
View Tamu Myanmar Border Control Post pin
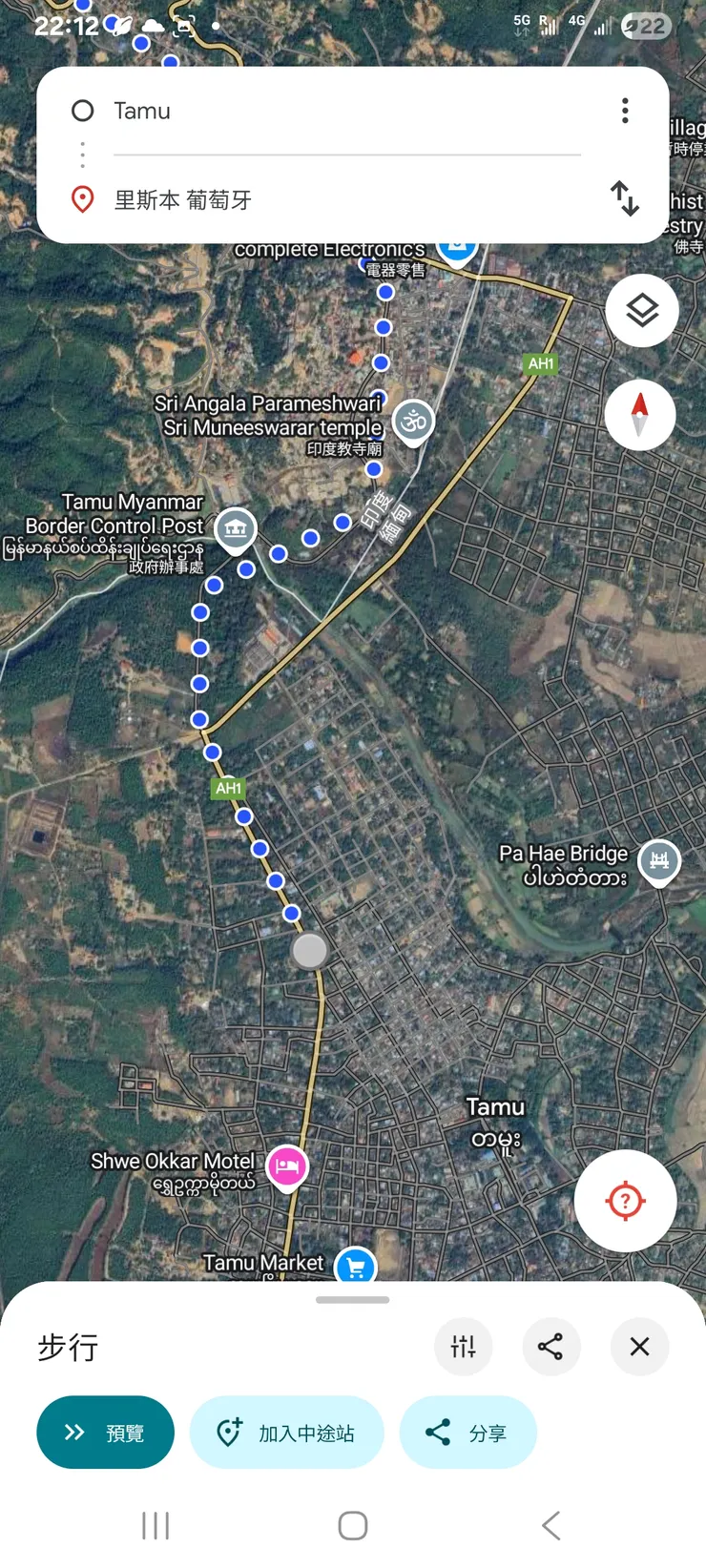point(236,528)
